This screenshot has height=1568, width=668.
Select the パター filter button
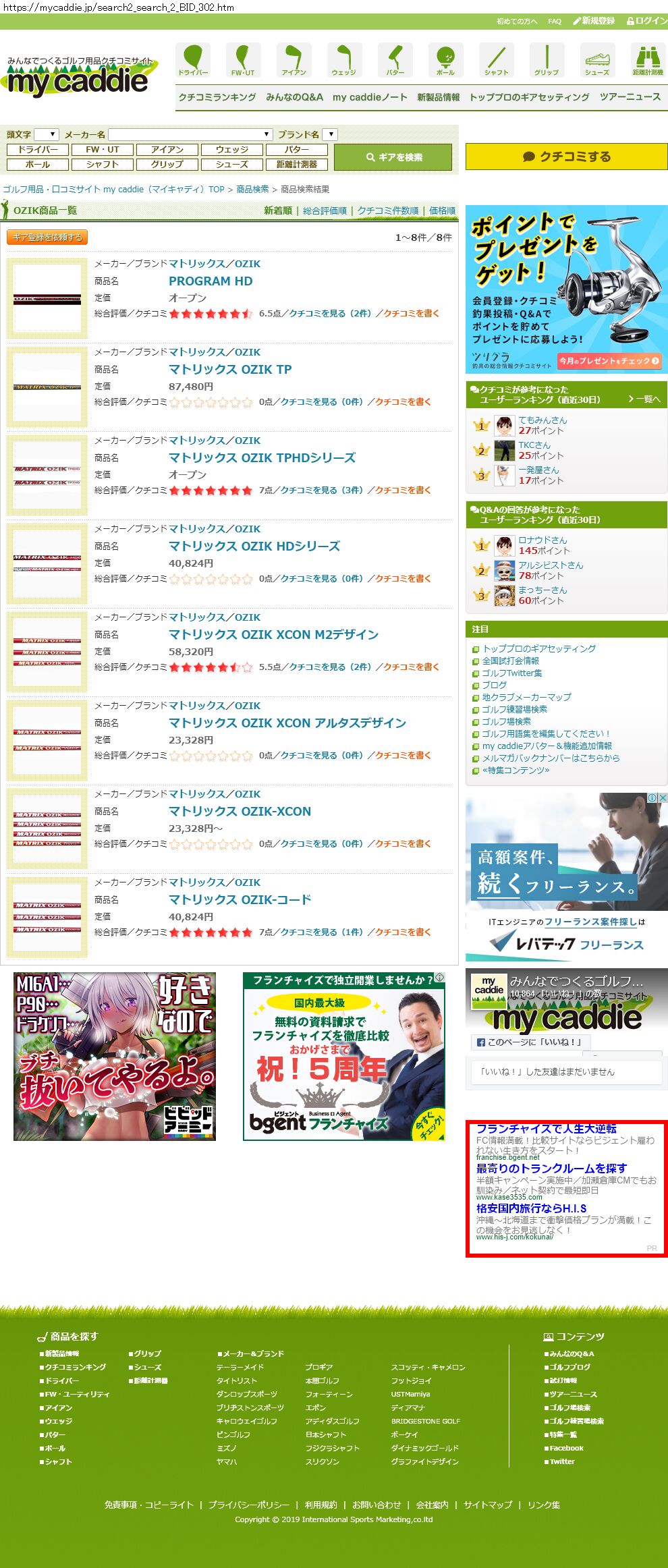click(x=296, y=150)
